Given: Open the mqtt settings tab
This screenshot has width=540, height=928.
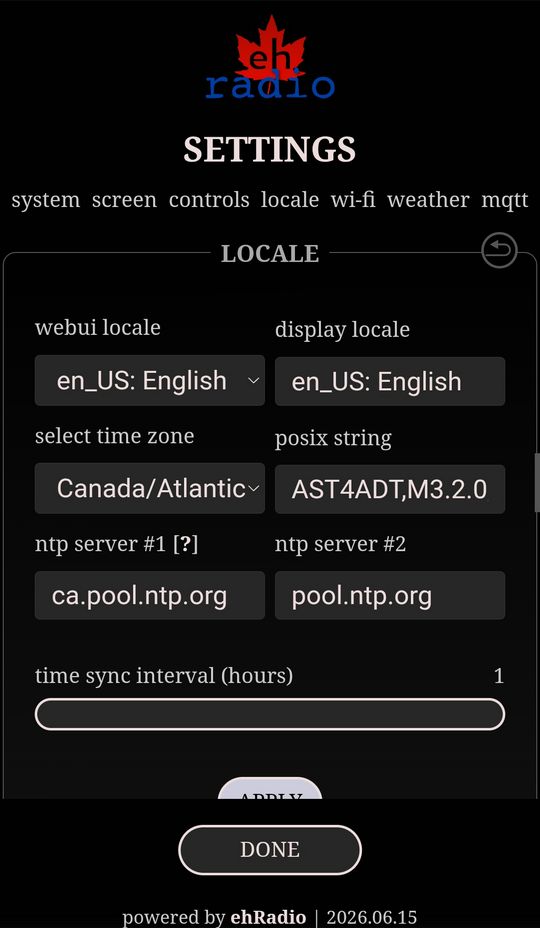Looking at the screenshot, I should (504, 201).
